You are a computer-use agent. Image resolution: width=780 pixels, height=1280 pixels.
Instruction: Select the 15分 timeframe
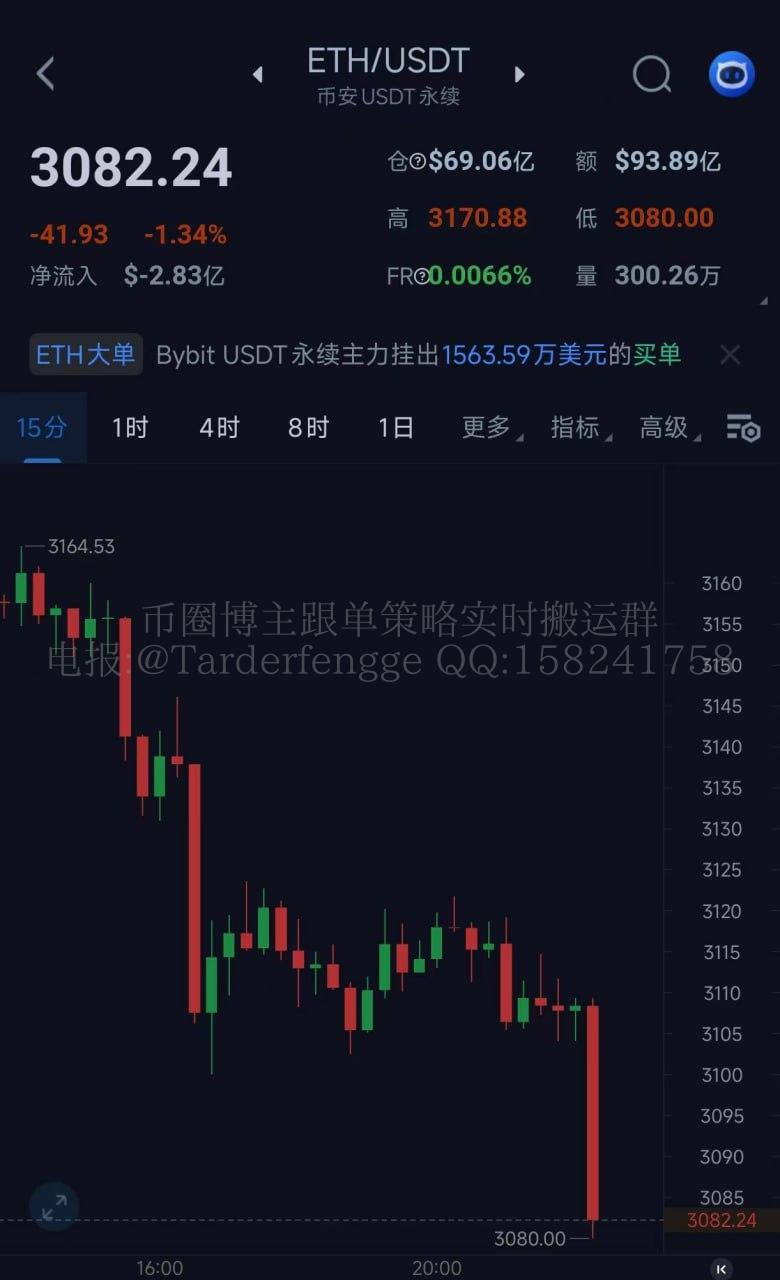coord(42,428)
